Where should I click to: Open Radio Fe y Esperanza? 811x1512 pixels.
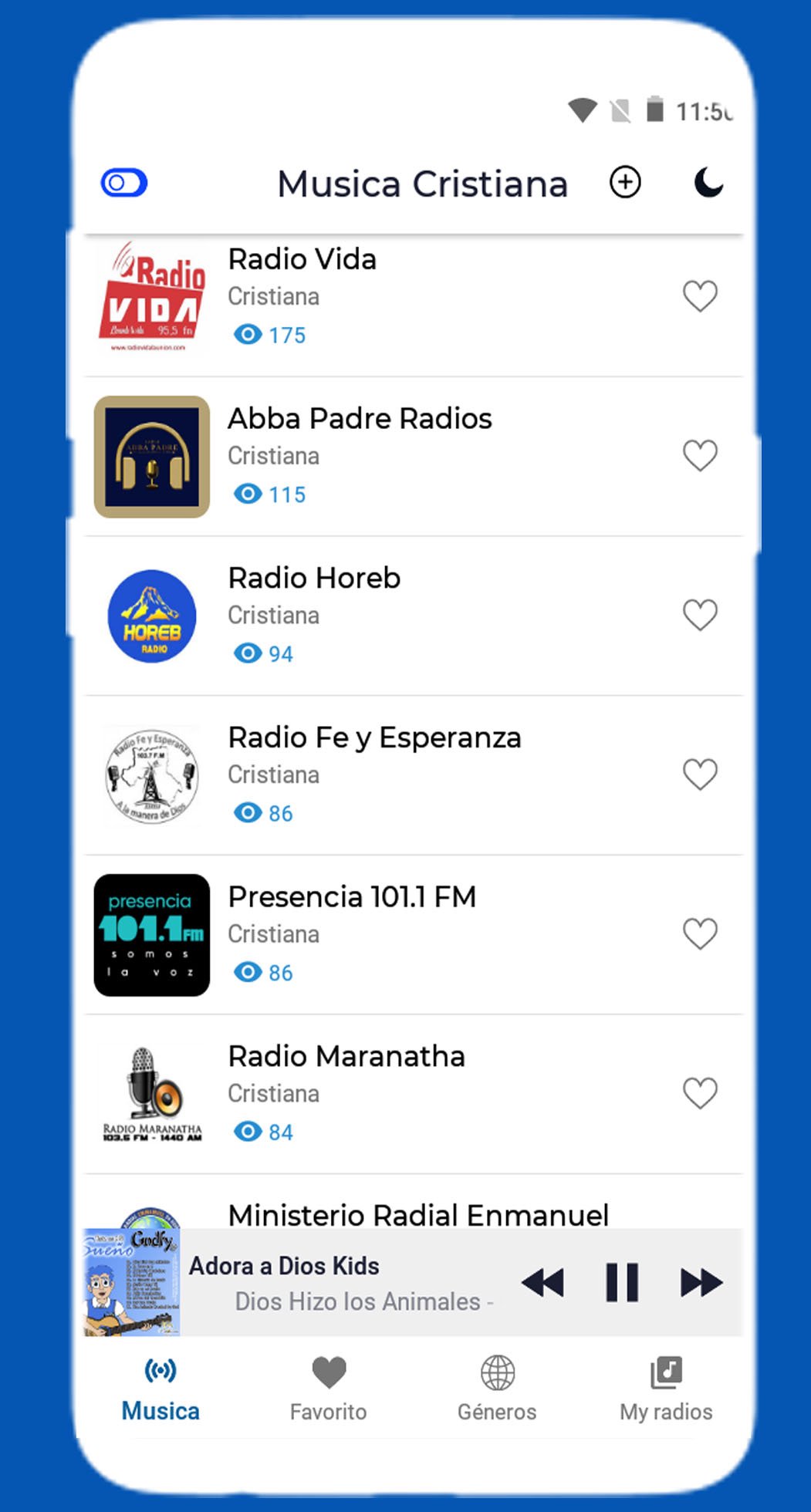tap(374, 738)
